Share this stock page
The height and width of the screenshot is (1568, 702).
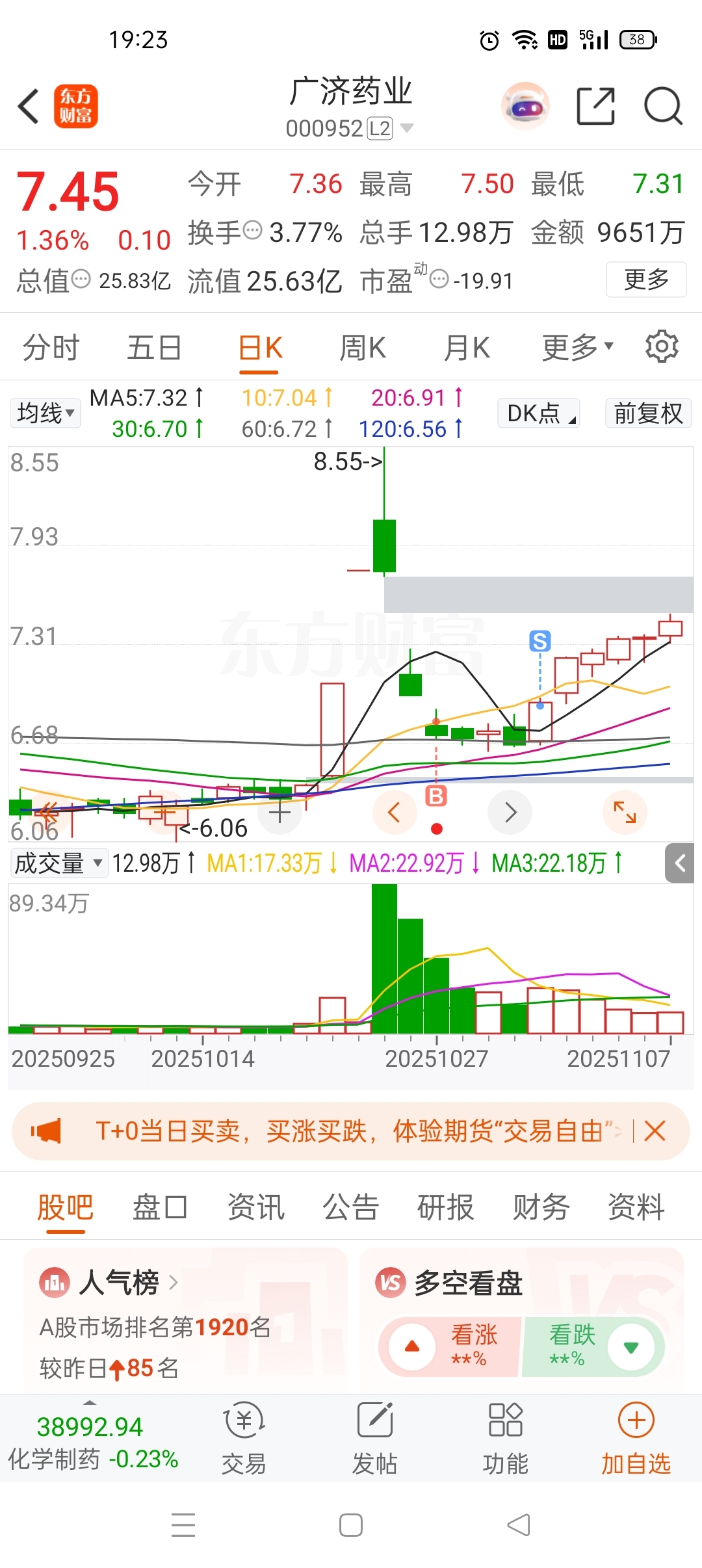point(595,106)
